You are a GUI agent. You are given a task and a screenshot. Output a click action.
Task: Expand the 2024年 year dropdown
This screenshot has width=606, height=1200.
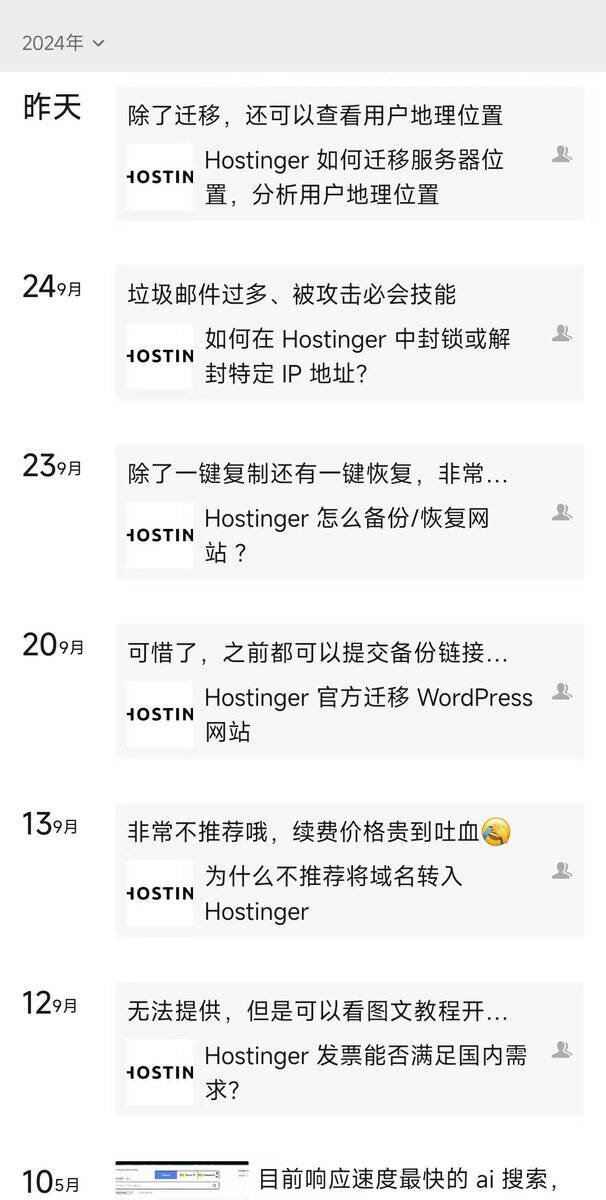(x=63, y=42)
